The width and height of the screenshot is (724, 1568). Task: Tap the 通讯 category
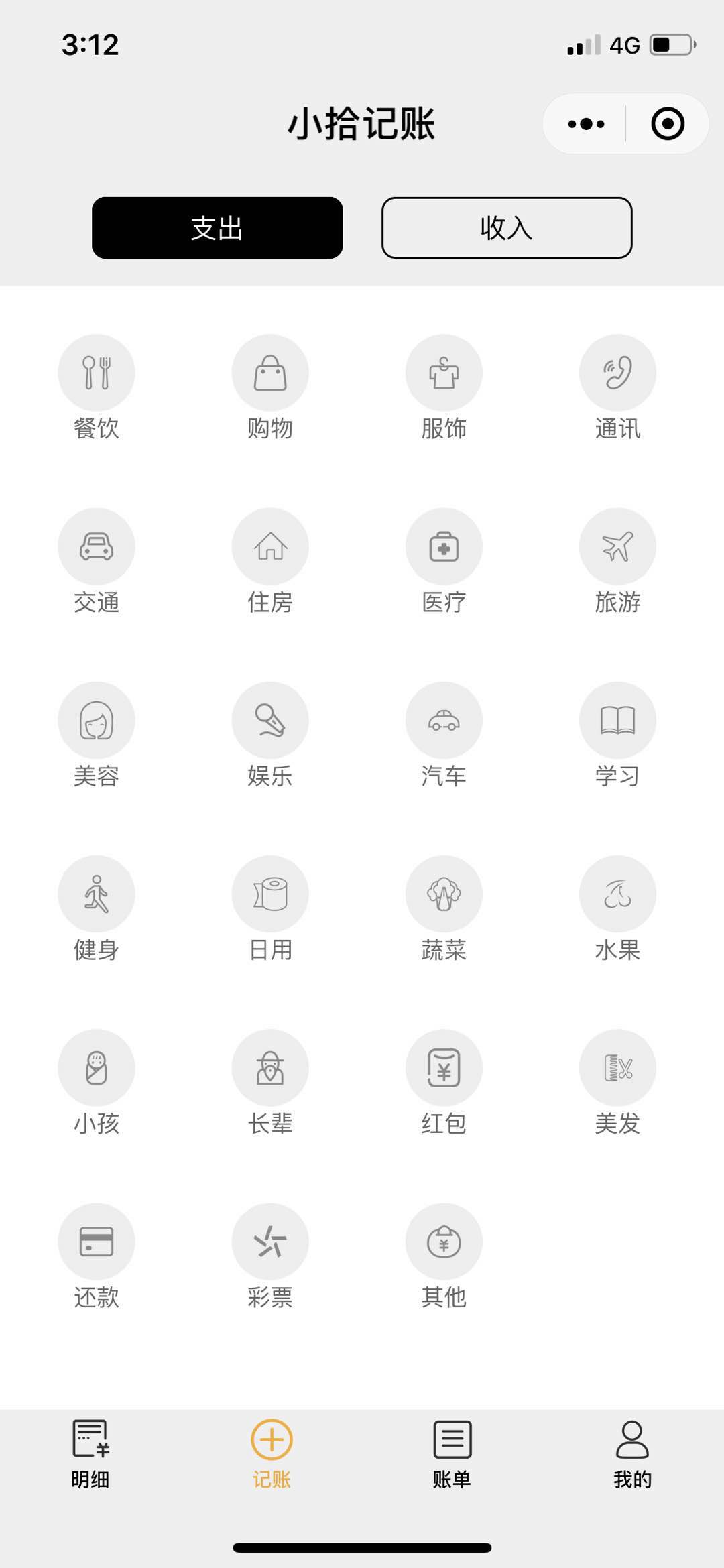(x=617, y=387)
